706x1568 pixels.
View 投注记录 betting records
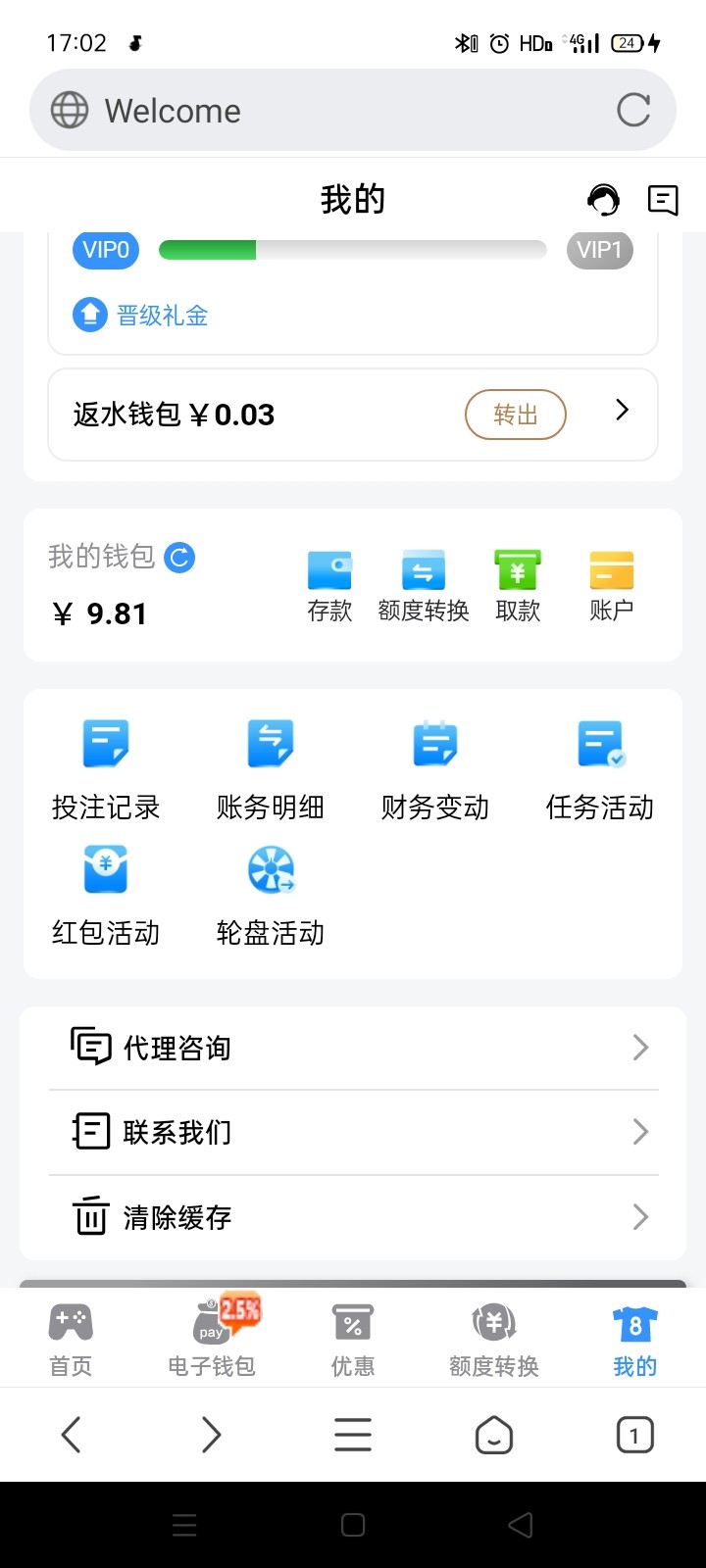coord(106,768)
